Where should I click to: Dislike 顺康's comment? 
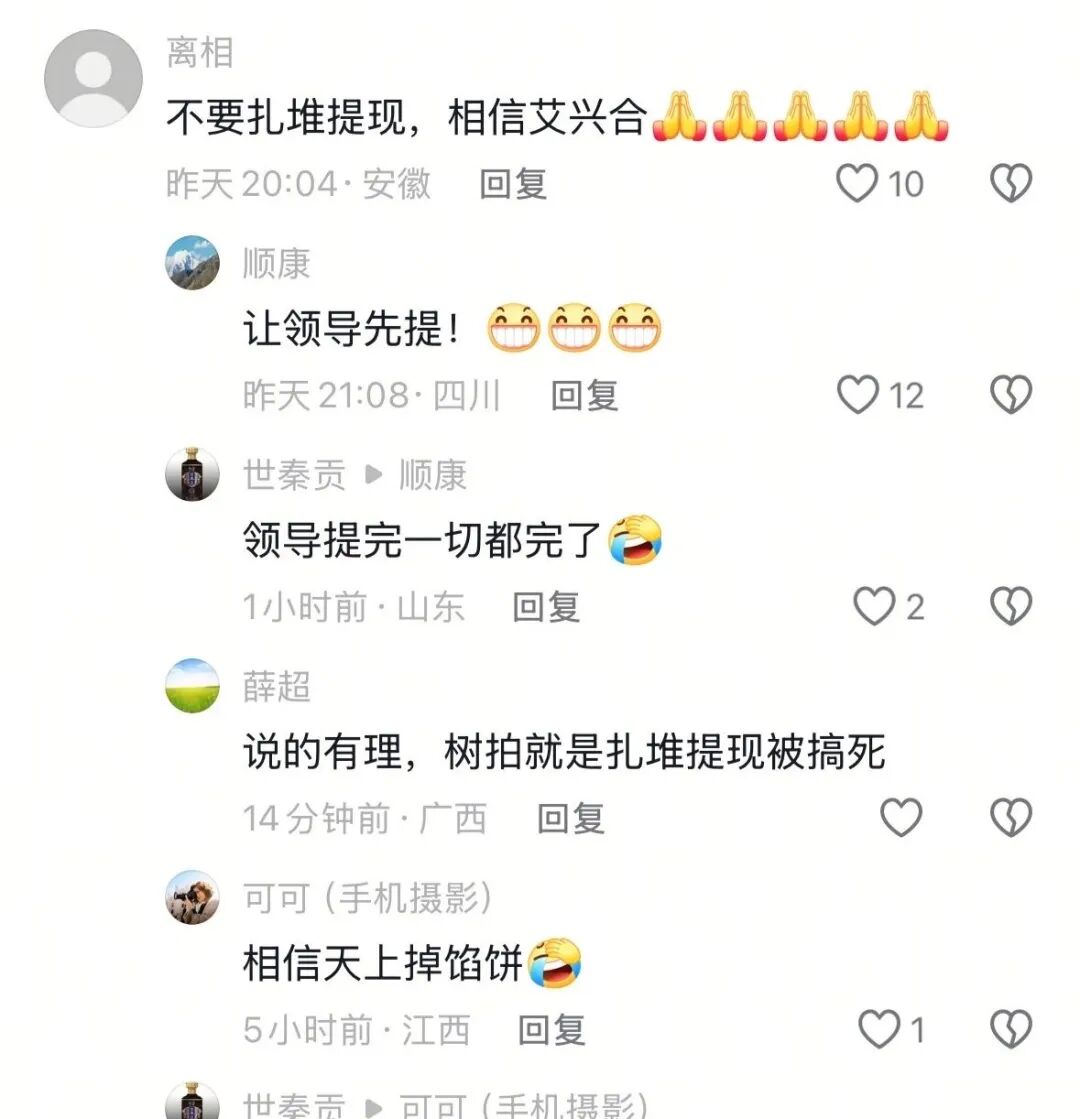click(x=1010, y=394)
